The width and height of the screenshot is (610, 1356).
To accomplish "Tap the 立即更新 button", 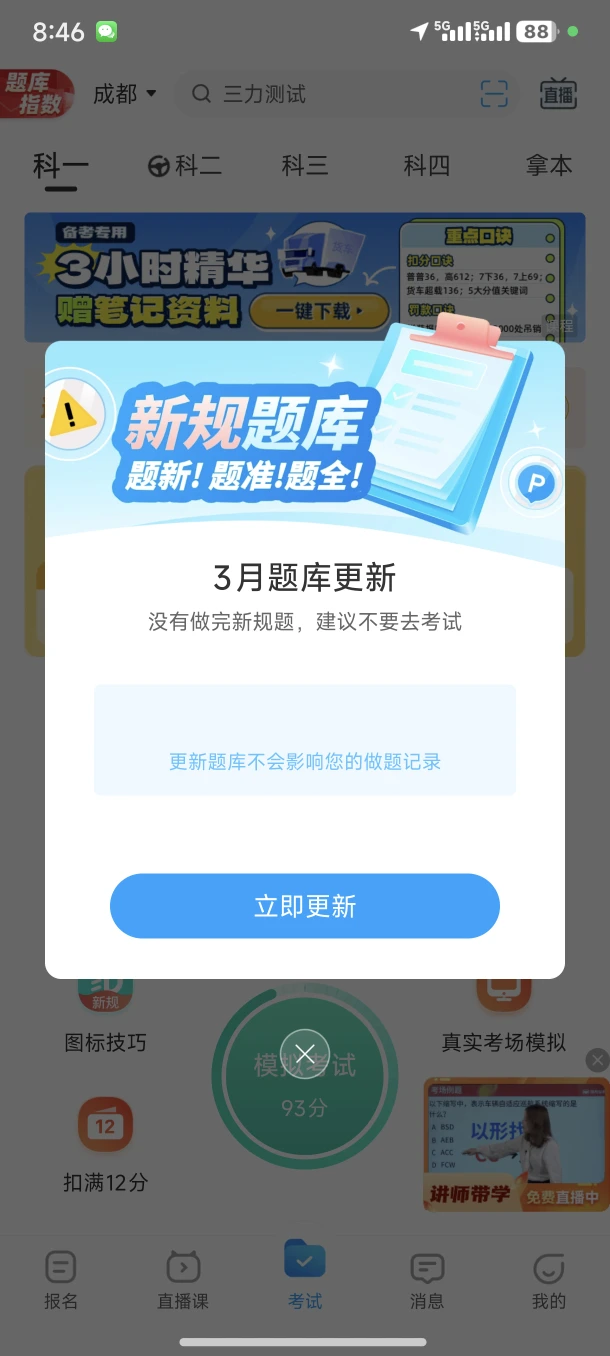I will click(305, 906).
